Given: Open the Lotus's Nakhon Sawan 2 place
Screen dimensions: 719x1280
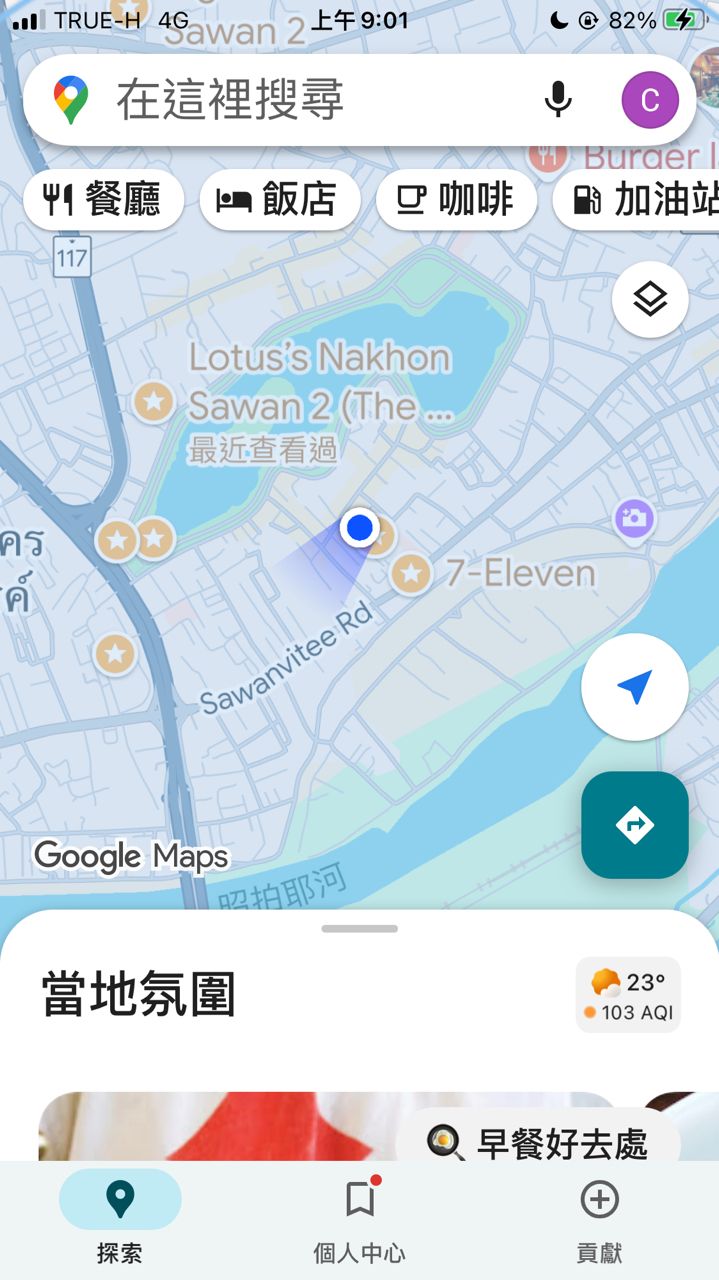Looking at the screenshot, I should pos(154,402).
